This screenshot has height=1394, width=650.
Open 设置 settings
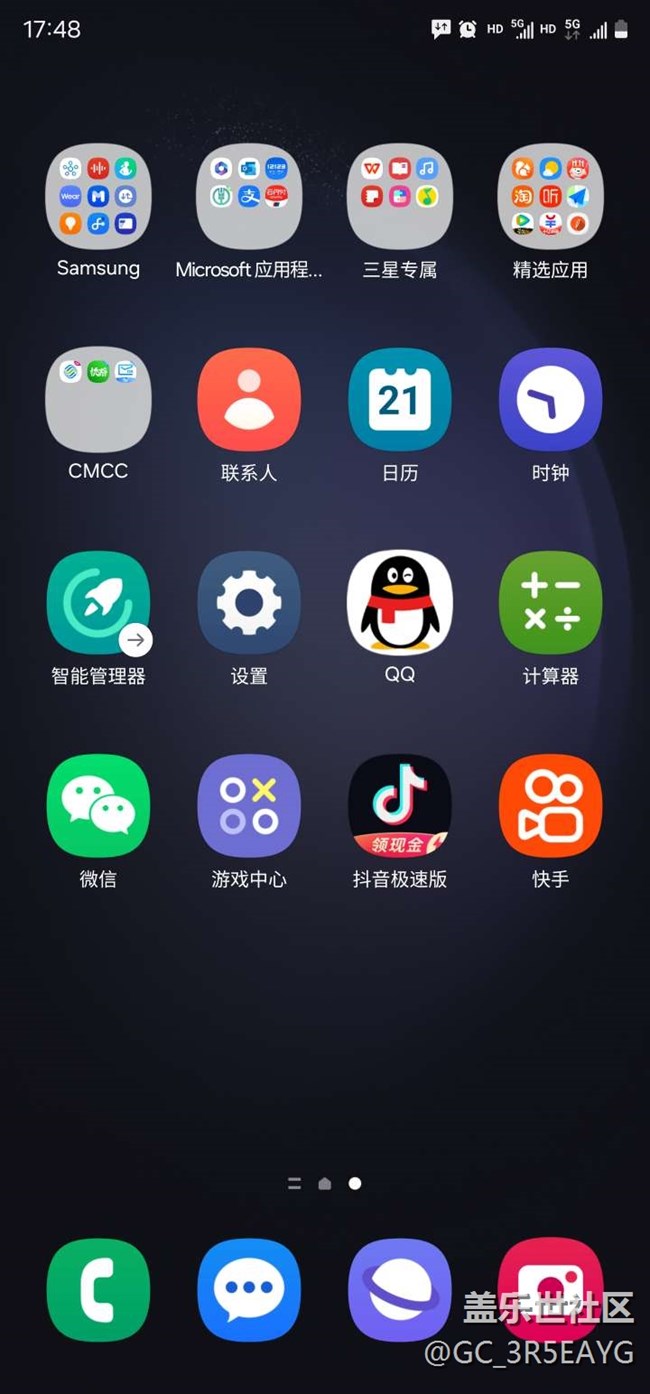249,602
